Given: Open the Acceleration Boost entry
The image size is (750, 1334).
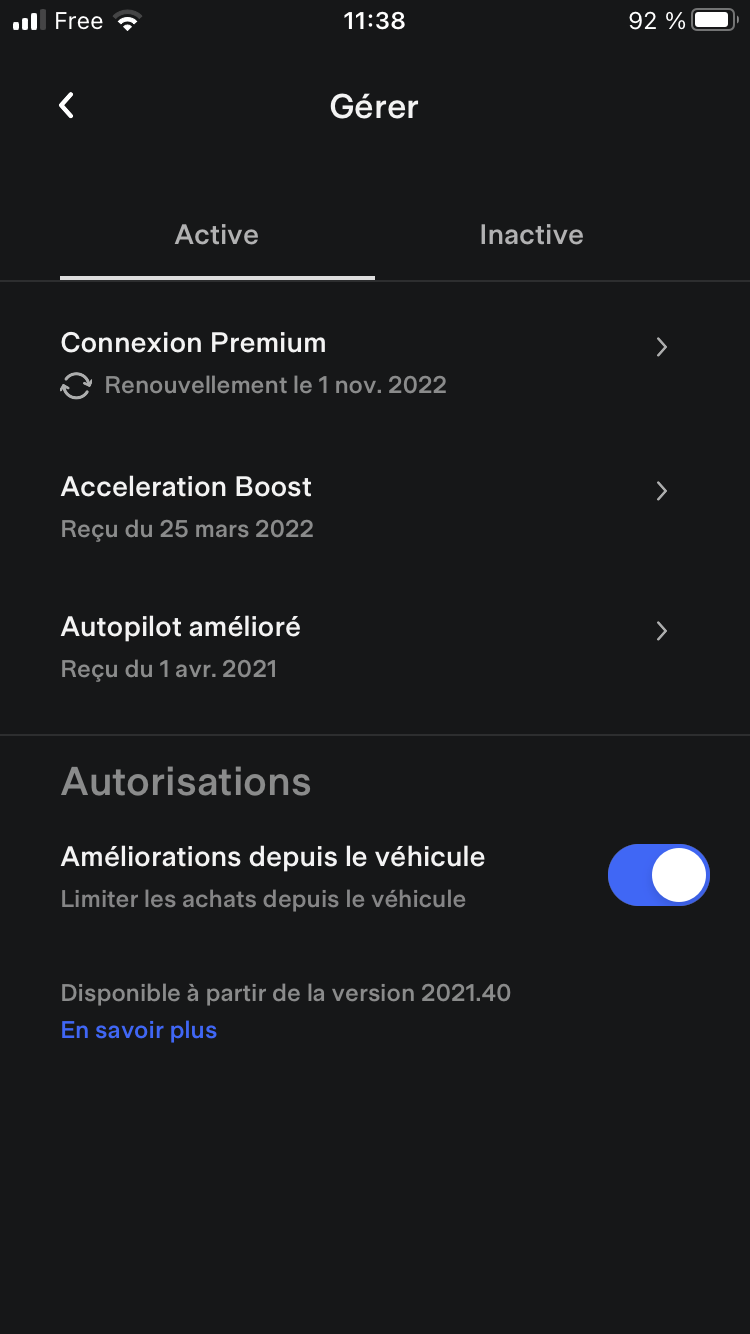Looking at the screenshot, I should click(x=365, y=506).
